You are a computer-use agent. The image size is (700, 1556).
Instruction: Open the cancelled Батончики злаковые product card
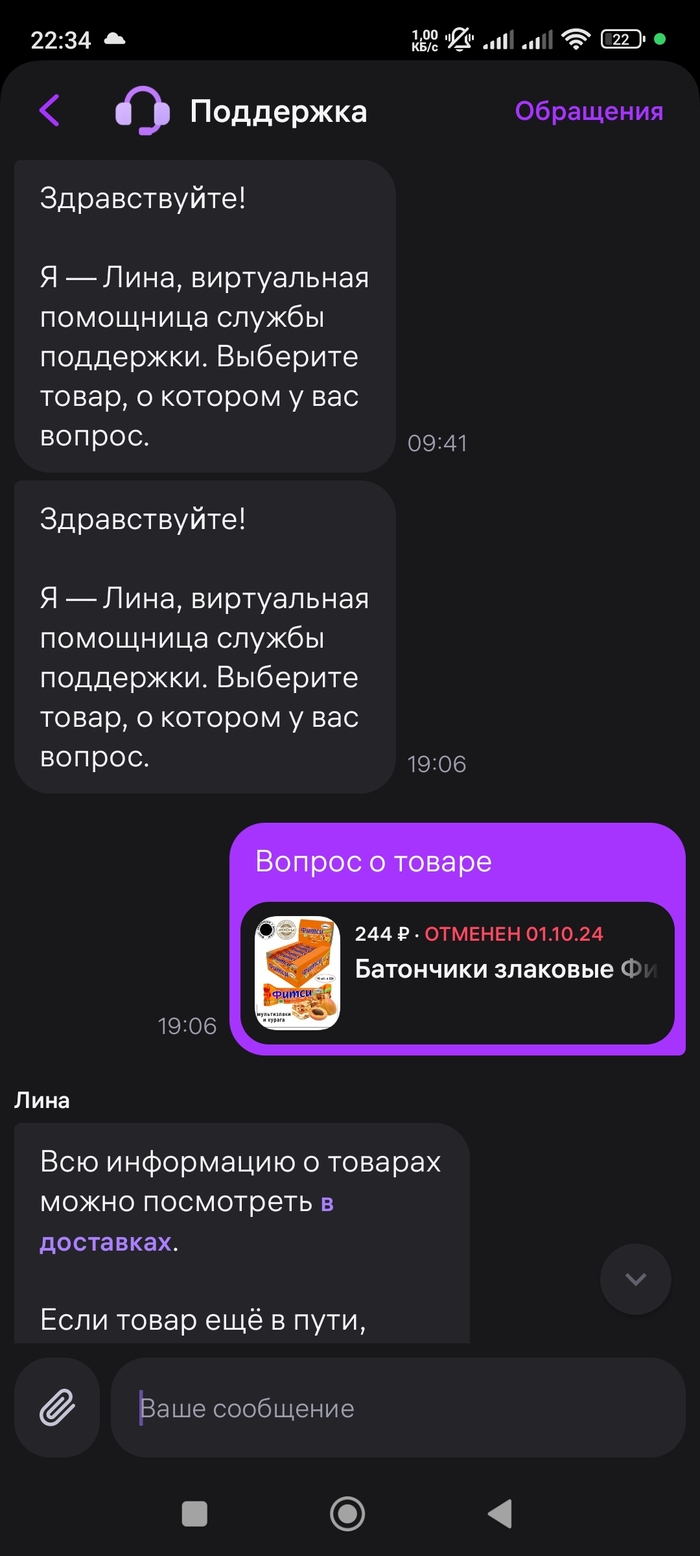457,973
